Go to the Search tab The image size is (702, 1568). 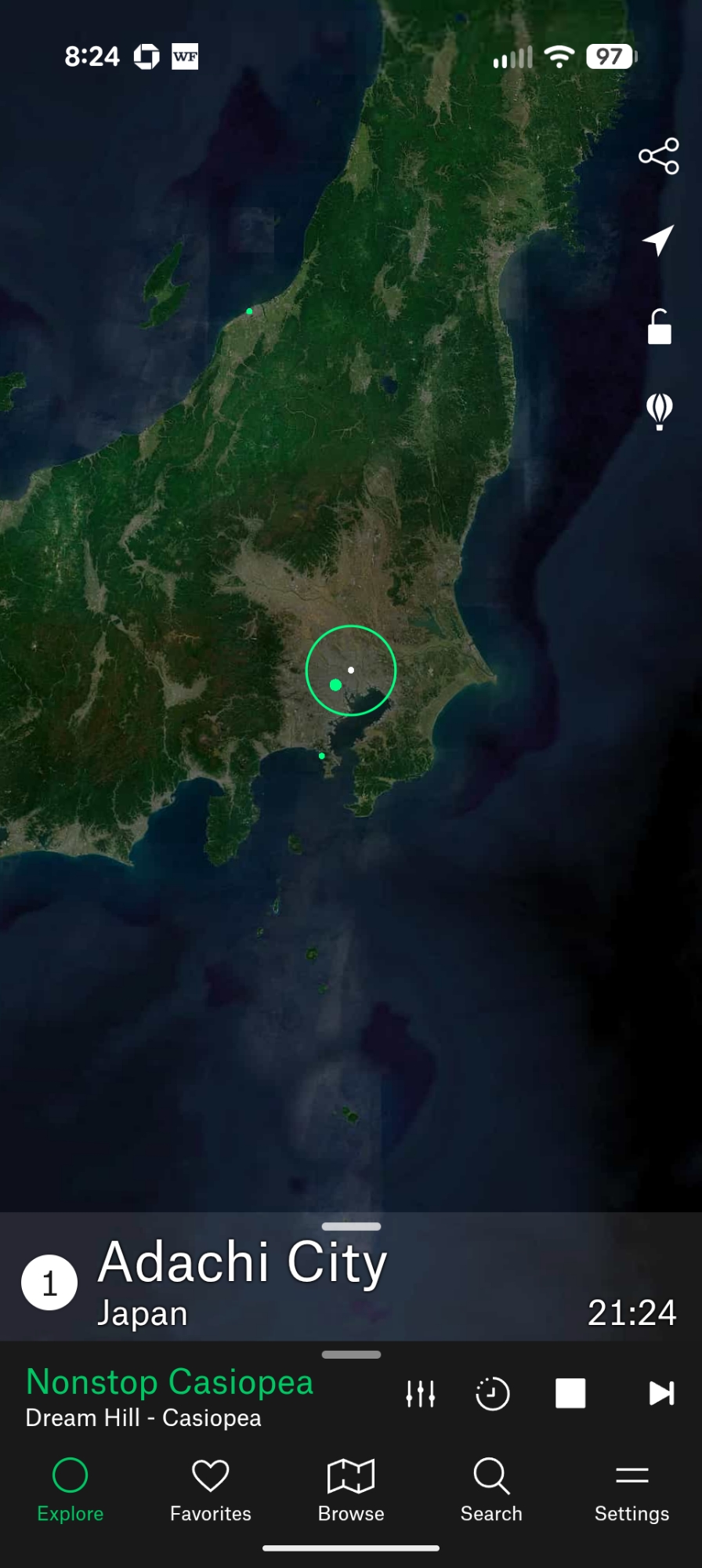point(491,1490)
